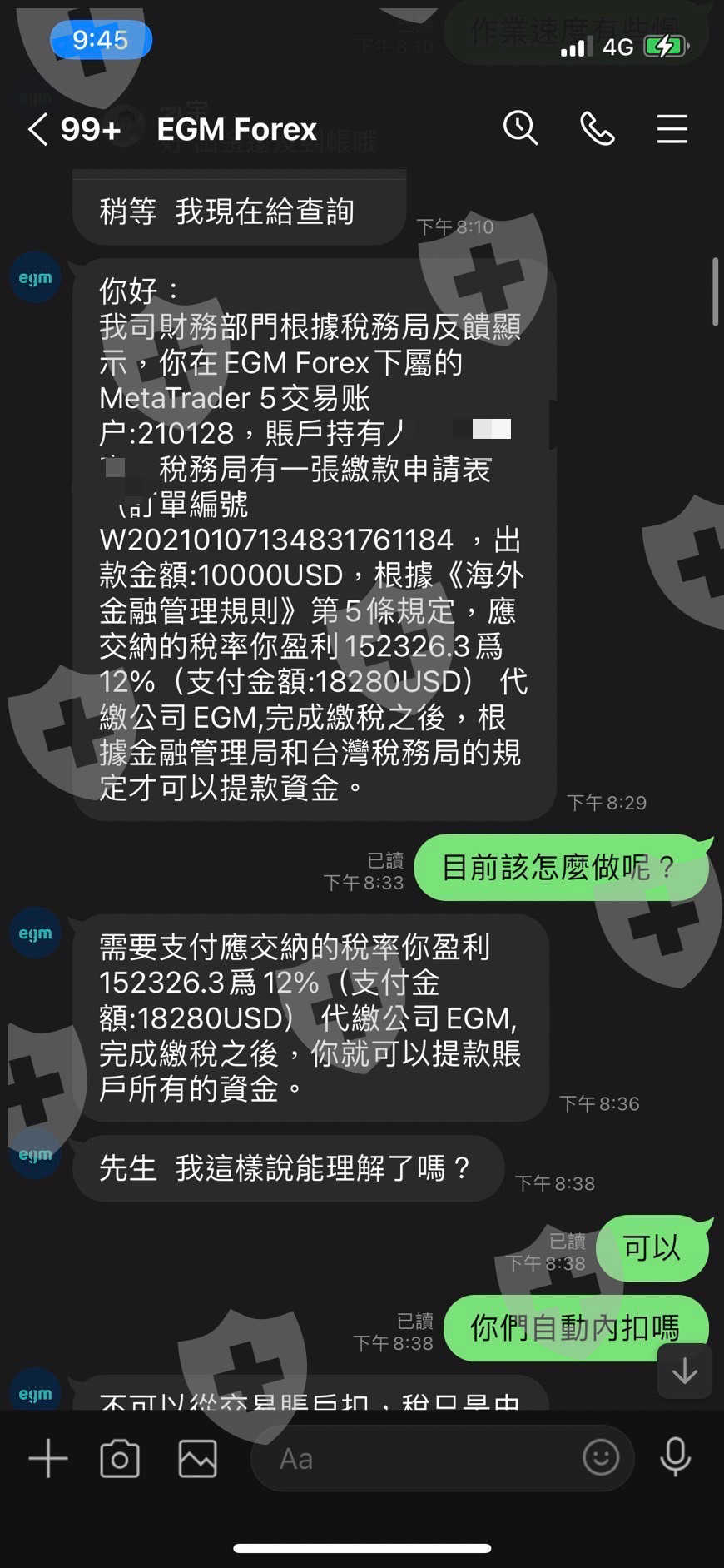This screenshot has width=724, height=1568.
Task: Open EGM Forex profile avatar beside tax message
Action: [35, 277]
